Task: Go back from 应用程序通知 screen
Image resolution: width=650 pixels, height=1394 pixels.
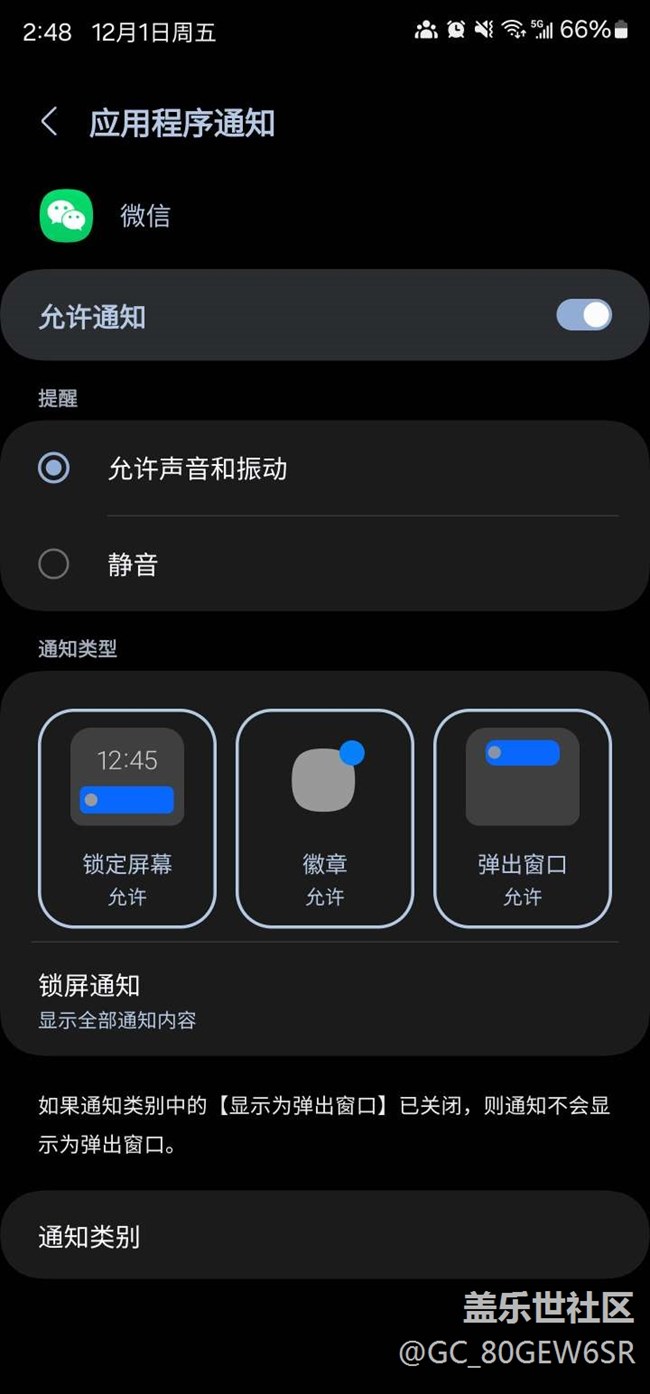Action: (48, 122)
